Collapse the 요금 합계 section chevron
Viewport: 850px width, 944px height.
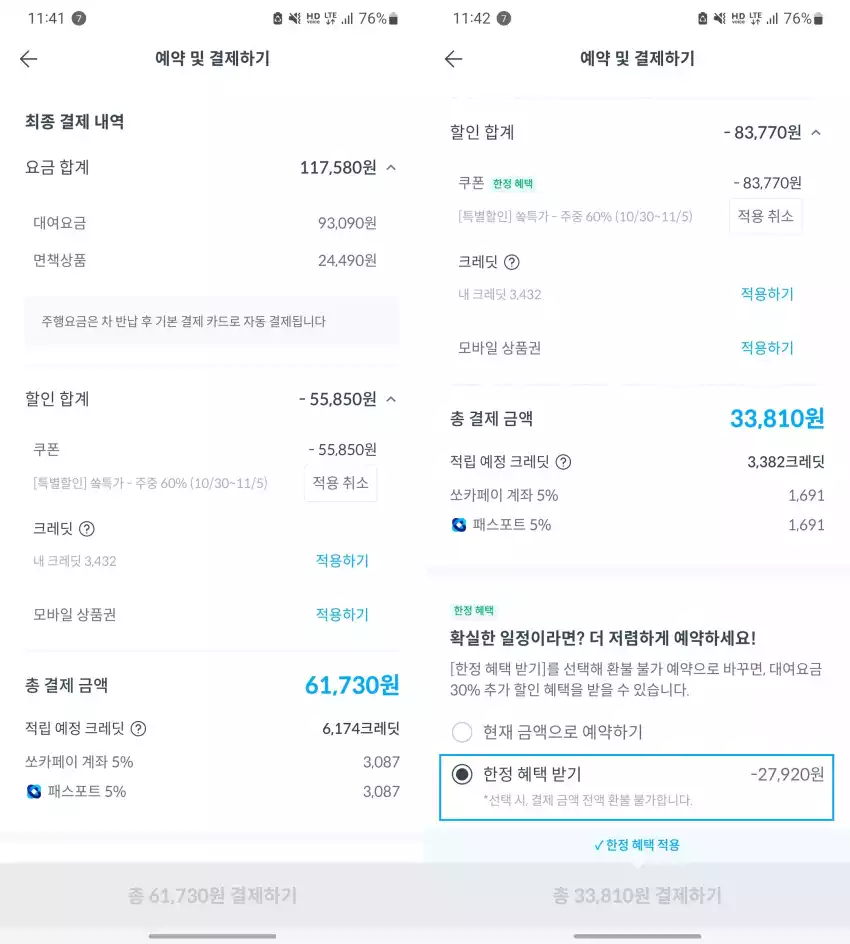click(x=389, y=168)
